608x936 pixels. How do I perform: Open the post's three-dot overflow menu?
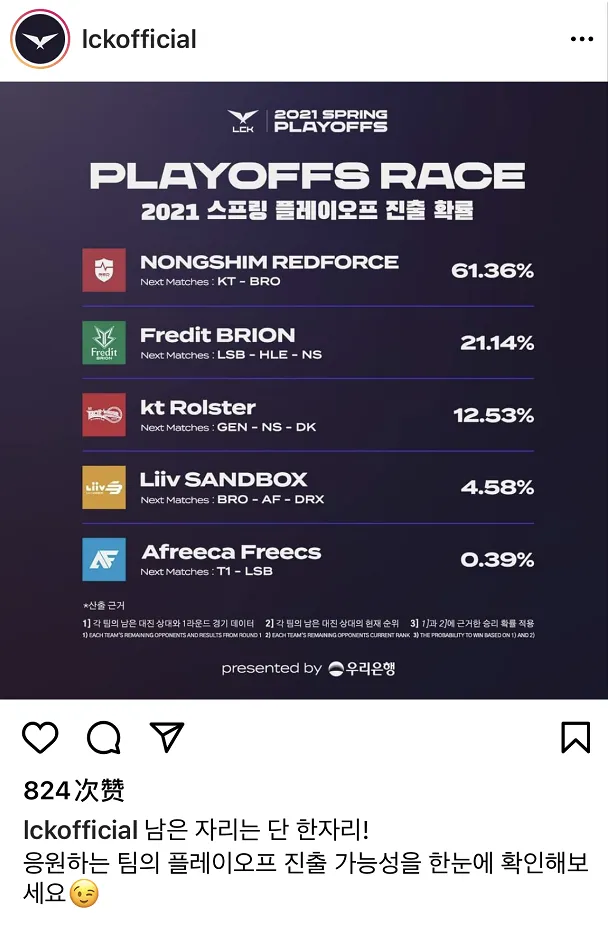pyautogui.click(x=581, y=40)
